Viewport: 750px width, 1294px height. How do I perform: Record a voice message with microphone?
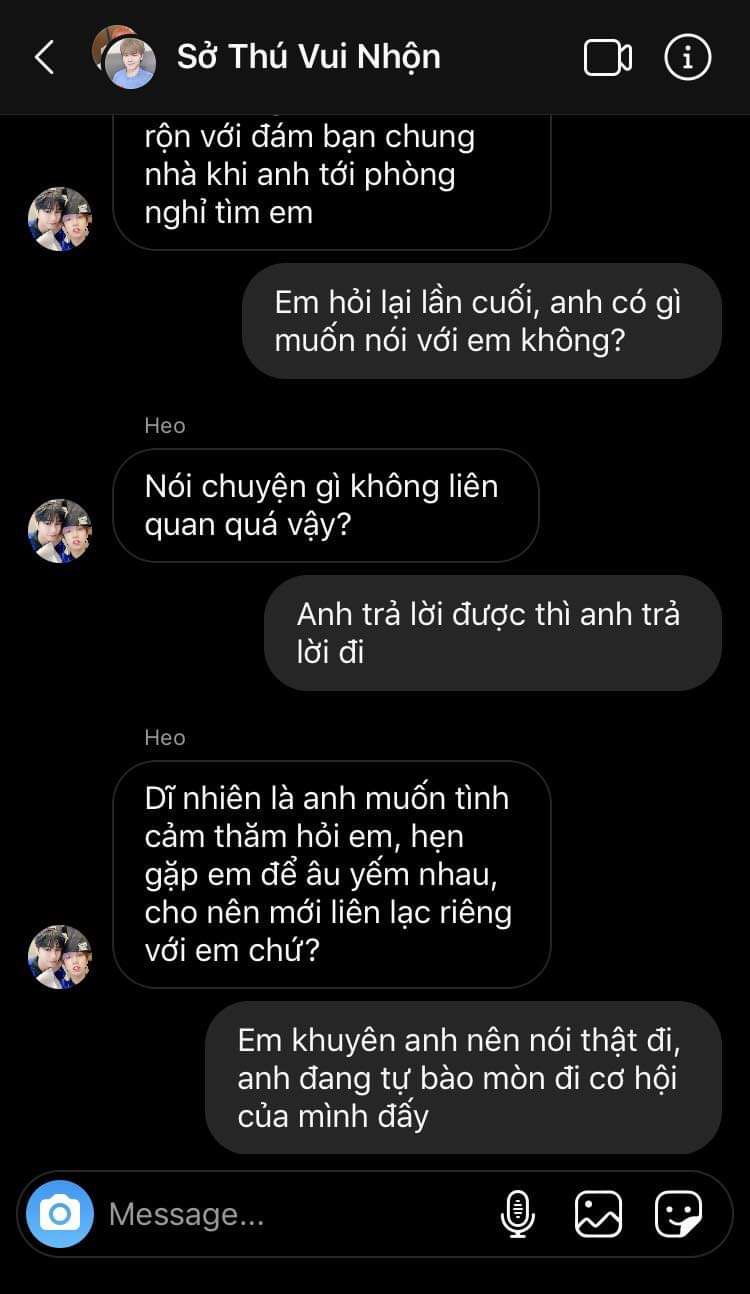pyautogui.click(x=517, y=1214)
